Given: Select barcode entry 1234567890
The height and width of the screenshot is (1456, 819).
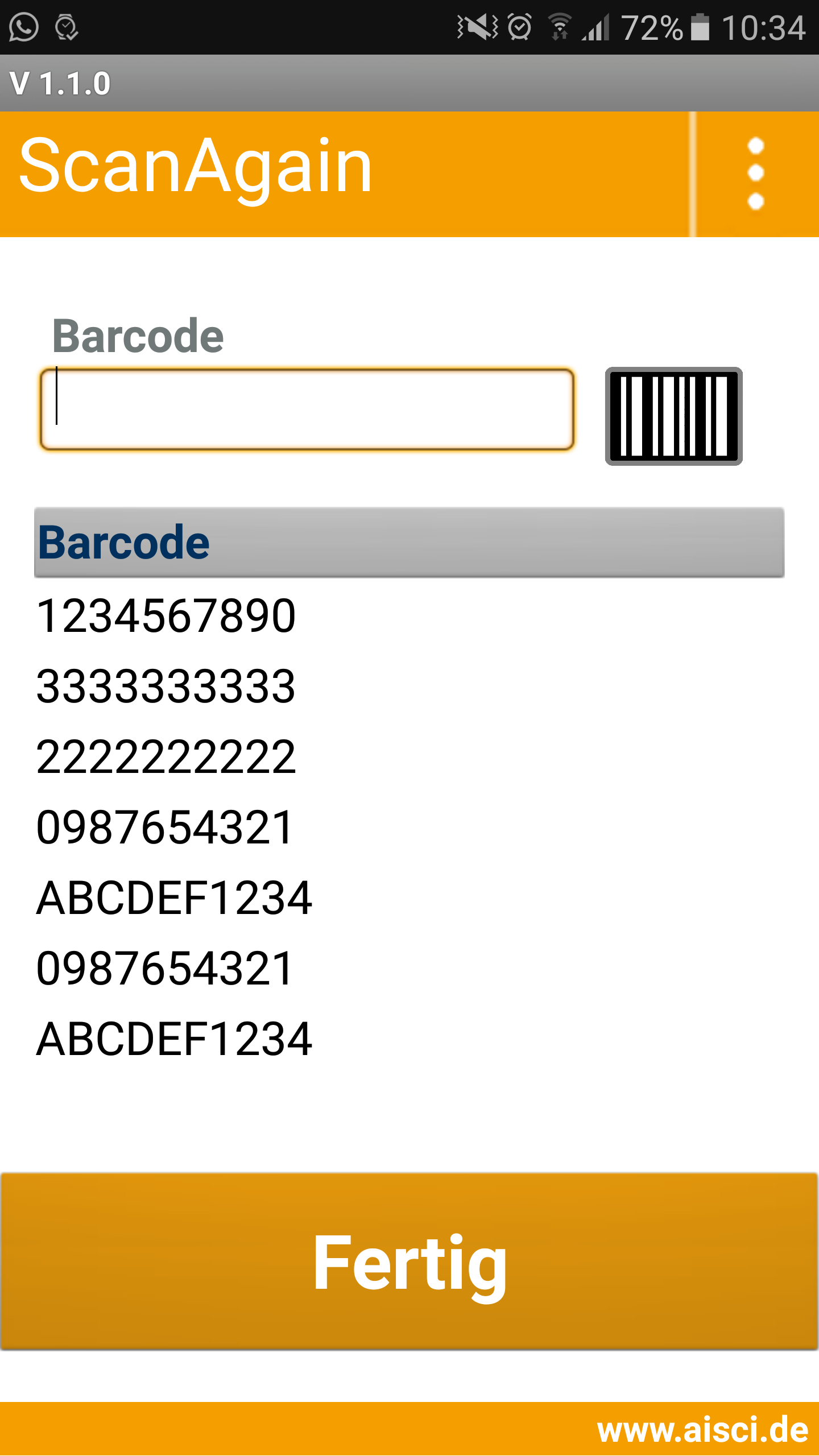Looking at the screenshot, I should click(x=166, y=616).
